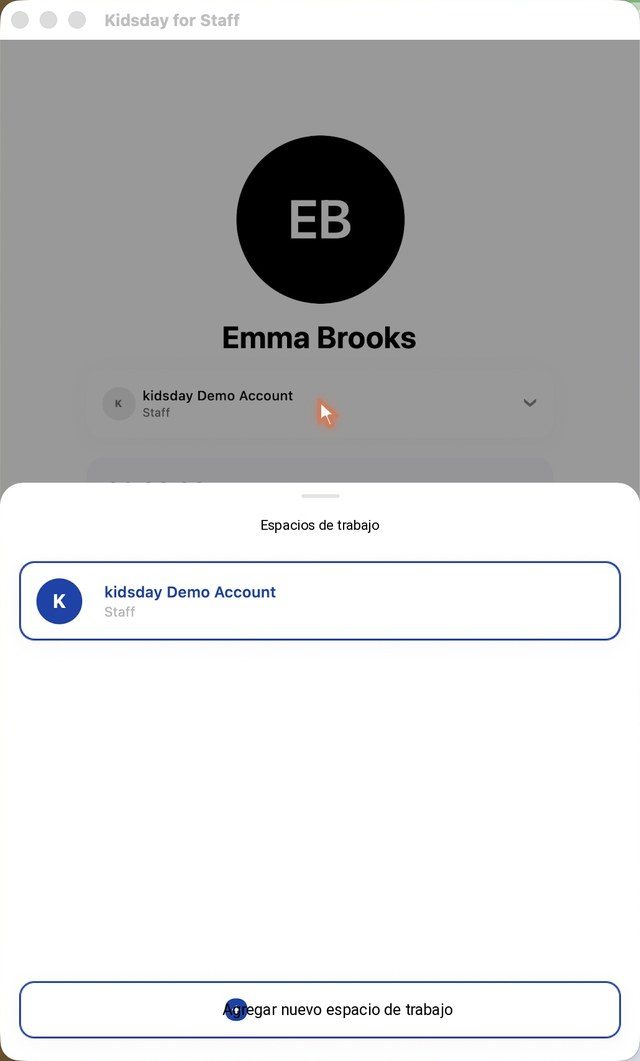Tap the bottom sheet drag handle
This screenshot has width=640, height=1061.
[x=320, y=496]
